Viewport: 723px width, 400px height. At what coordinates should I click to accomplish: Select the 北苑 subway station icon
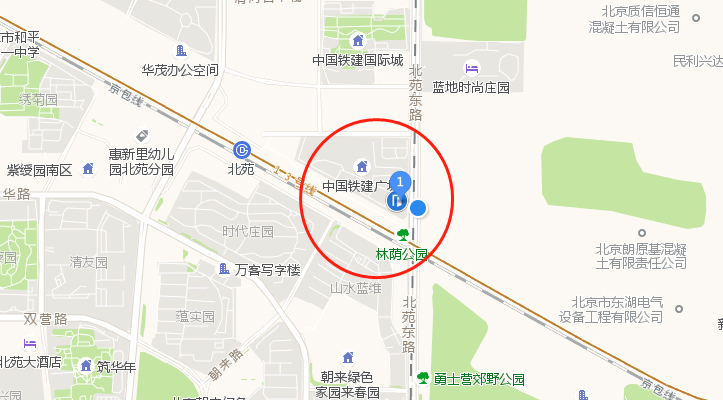241,150
